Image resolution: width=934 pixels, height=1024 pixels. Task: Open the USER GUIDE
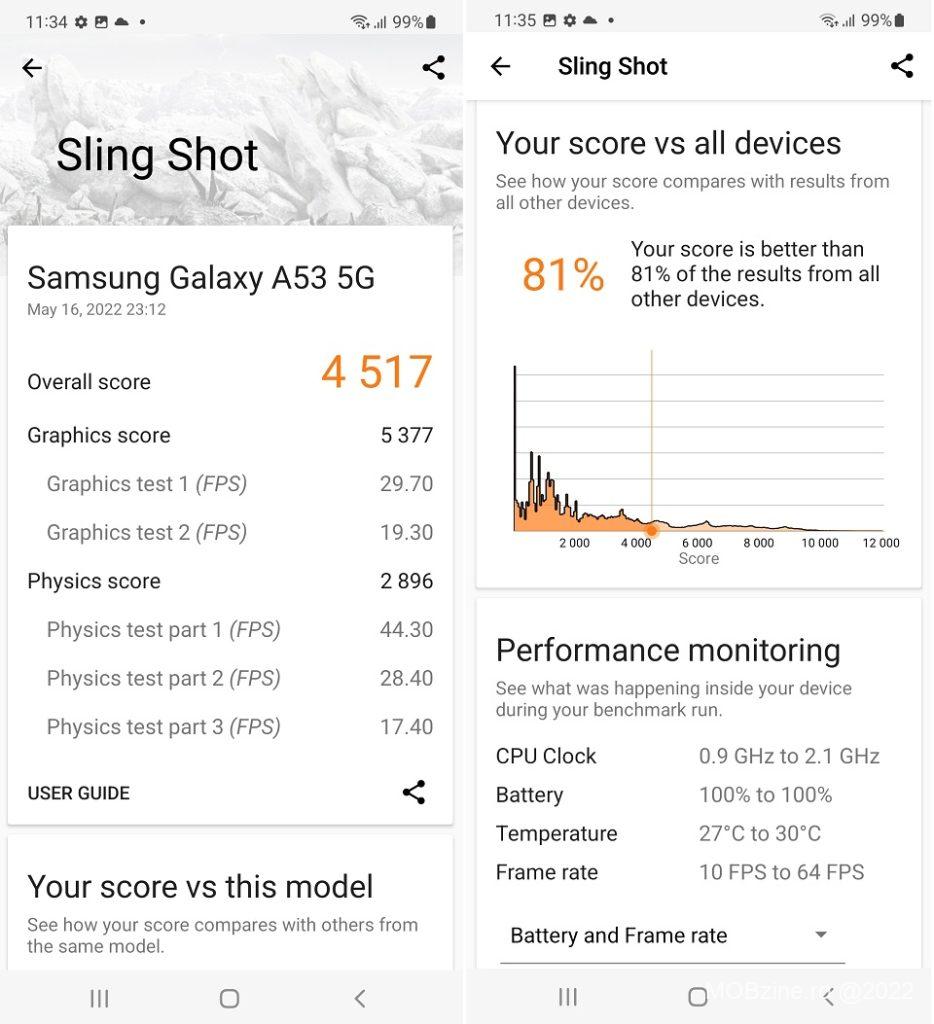tap(79, 793)
